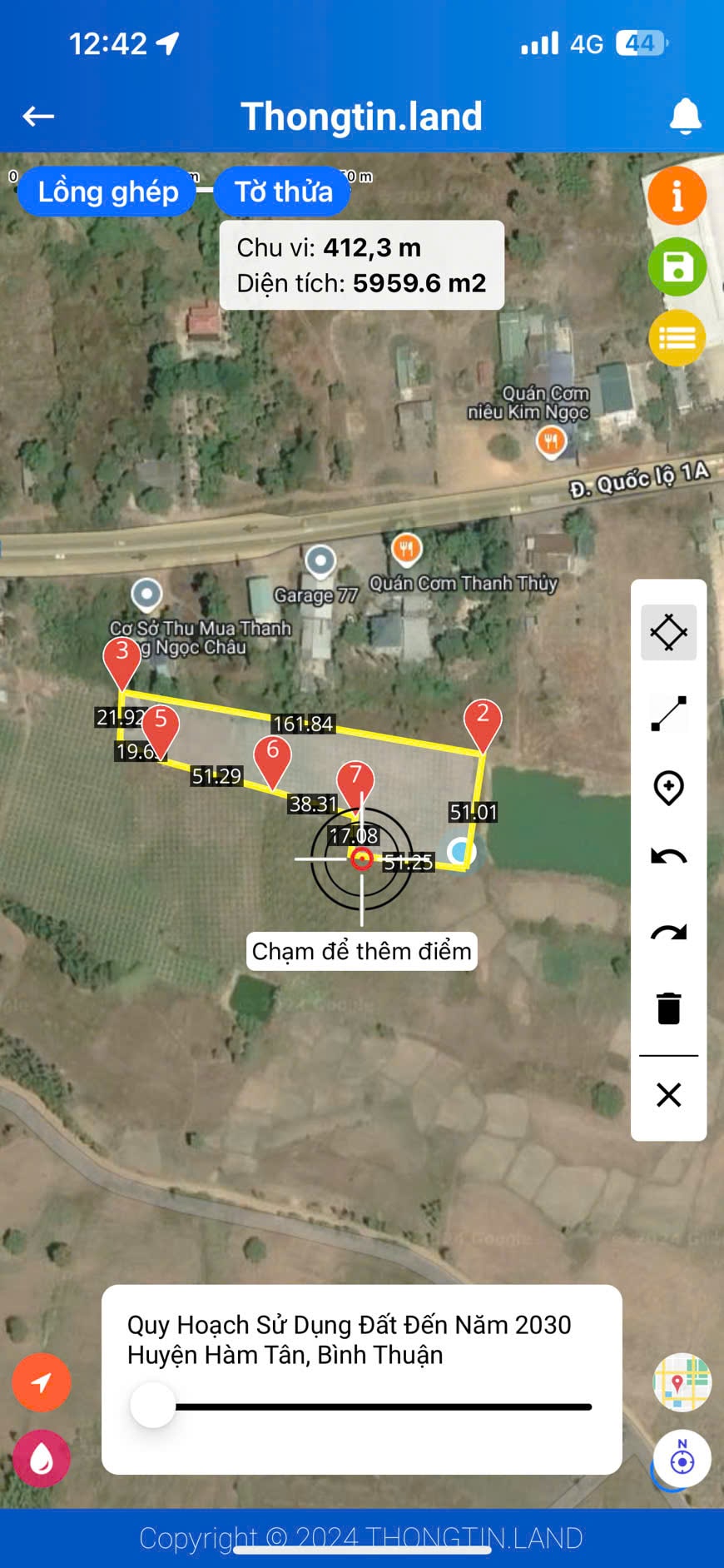Save the measurement with green disk button
The image size is (724, 1568).
tap(677, 267)
